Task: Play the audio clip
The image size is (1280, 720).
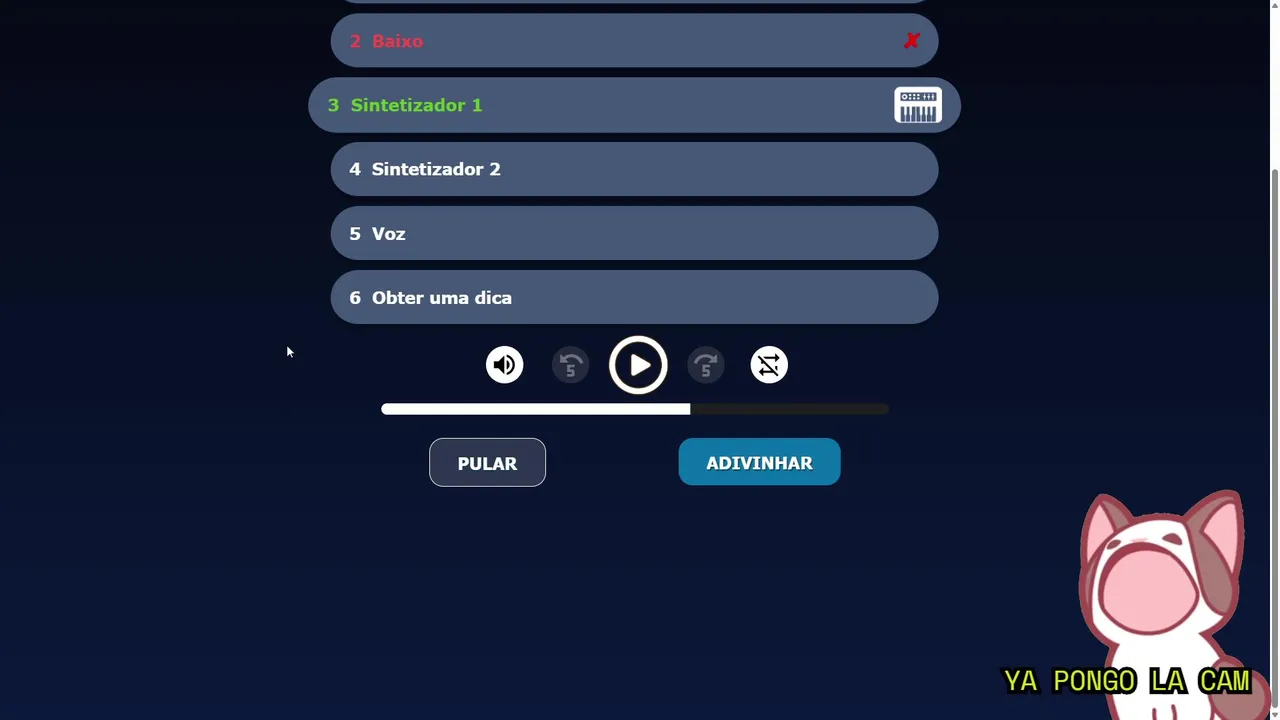Action: click(638, 365)
